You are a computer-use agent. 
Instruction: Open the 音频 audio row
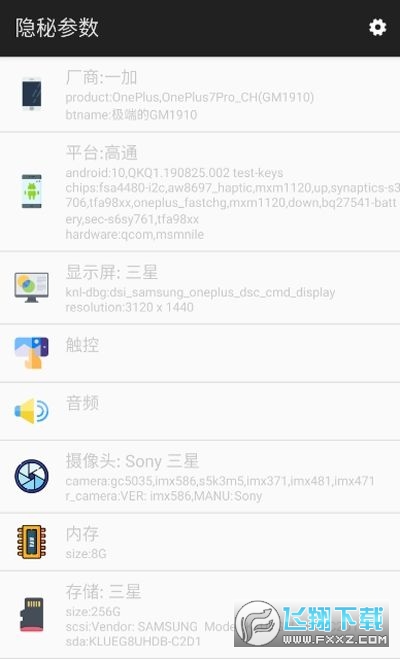tap(200, 411)
